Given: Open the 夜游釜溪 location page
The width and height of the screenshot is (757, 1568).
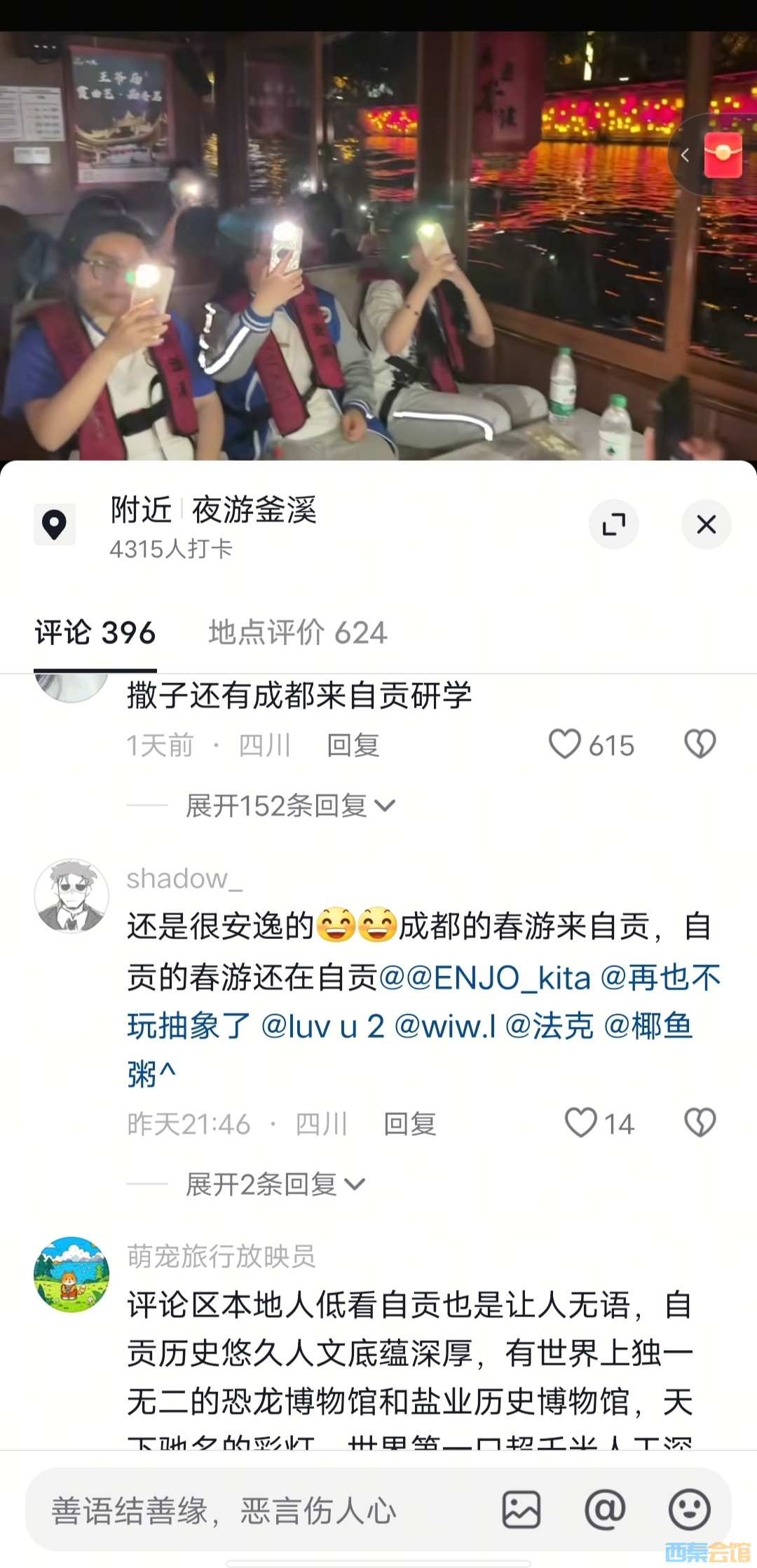Looking at the screenshot, I should click(x=253, y=510).
